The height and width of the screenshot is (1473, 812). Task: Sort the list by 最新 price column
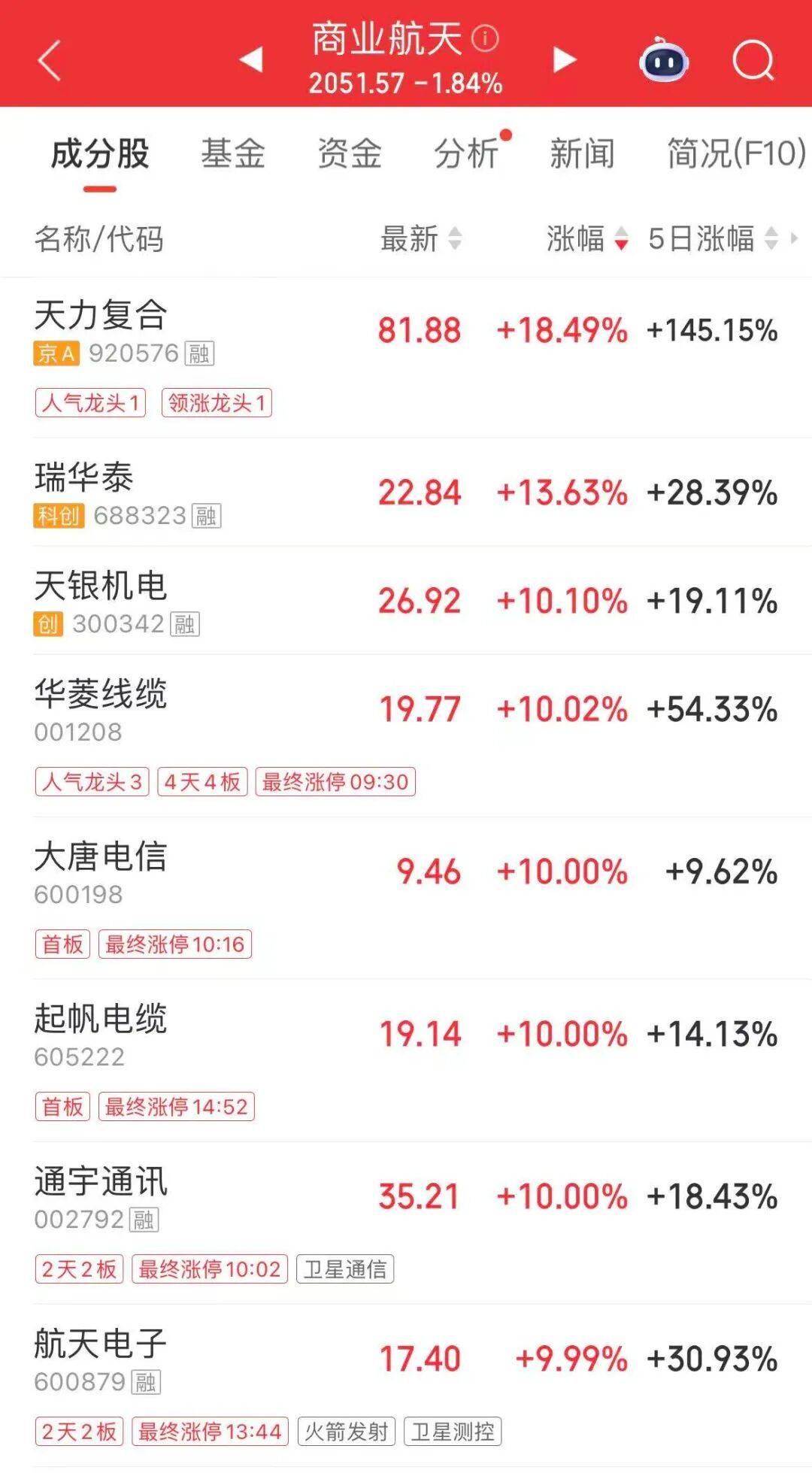coord(416,238)
